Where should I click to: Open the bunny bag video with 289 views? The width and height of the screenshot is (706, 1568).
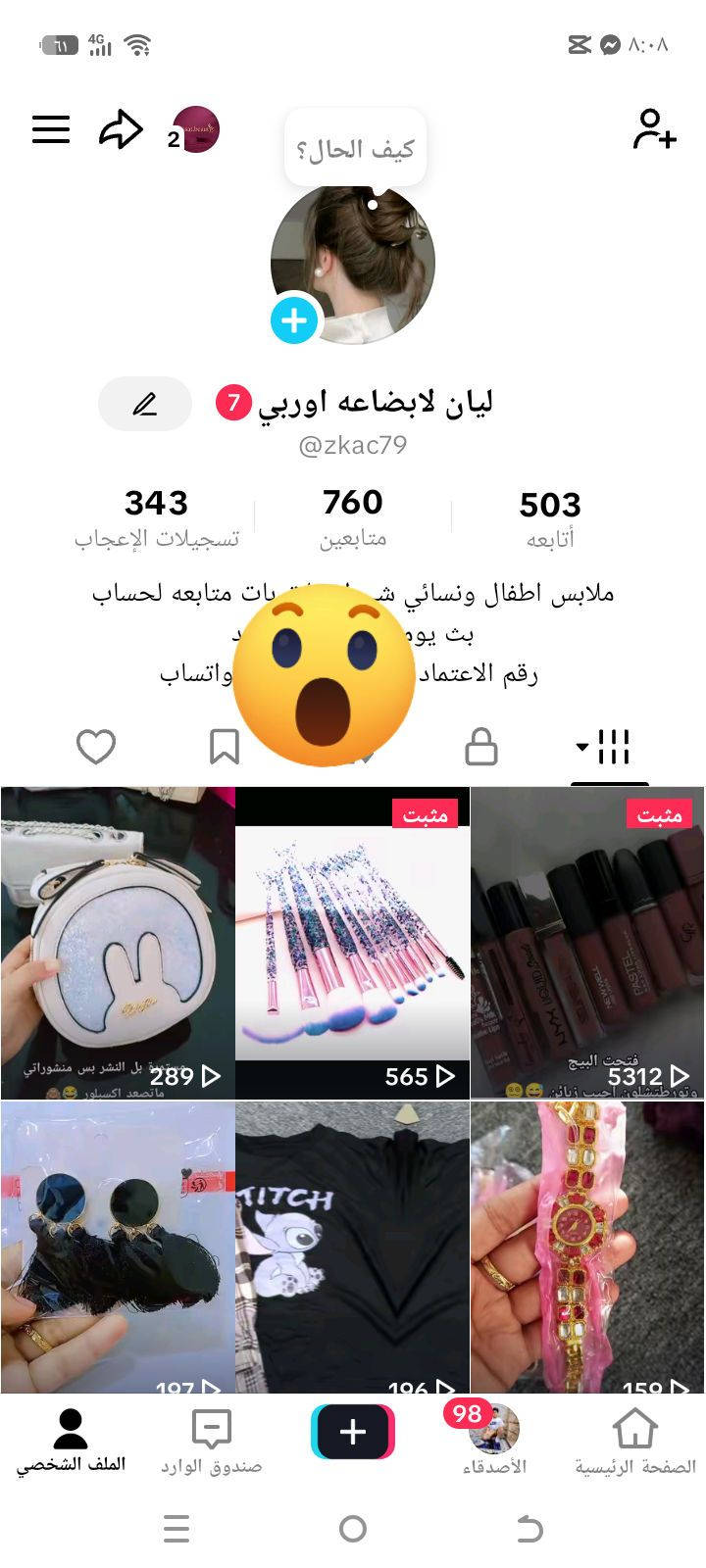click(118, 943)
